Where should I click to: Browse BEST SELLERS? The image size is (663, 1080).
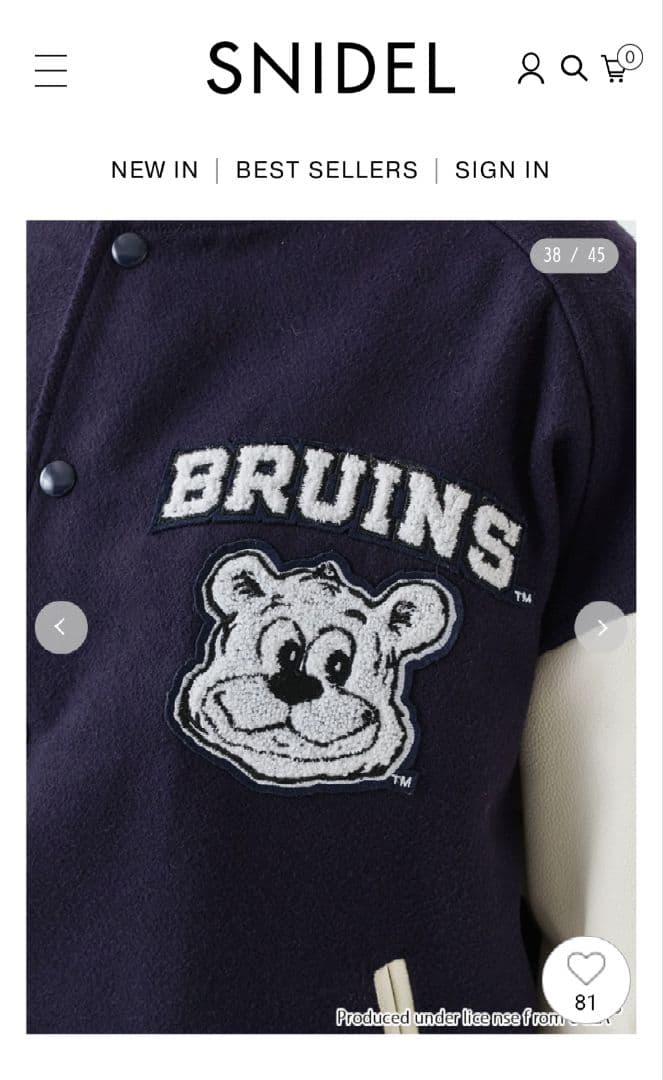tap(326, 170)
